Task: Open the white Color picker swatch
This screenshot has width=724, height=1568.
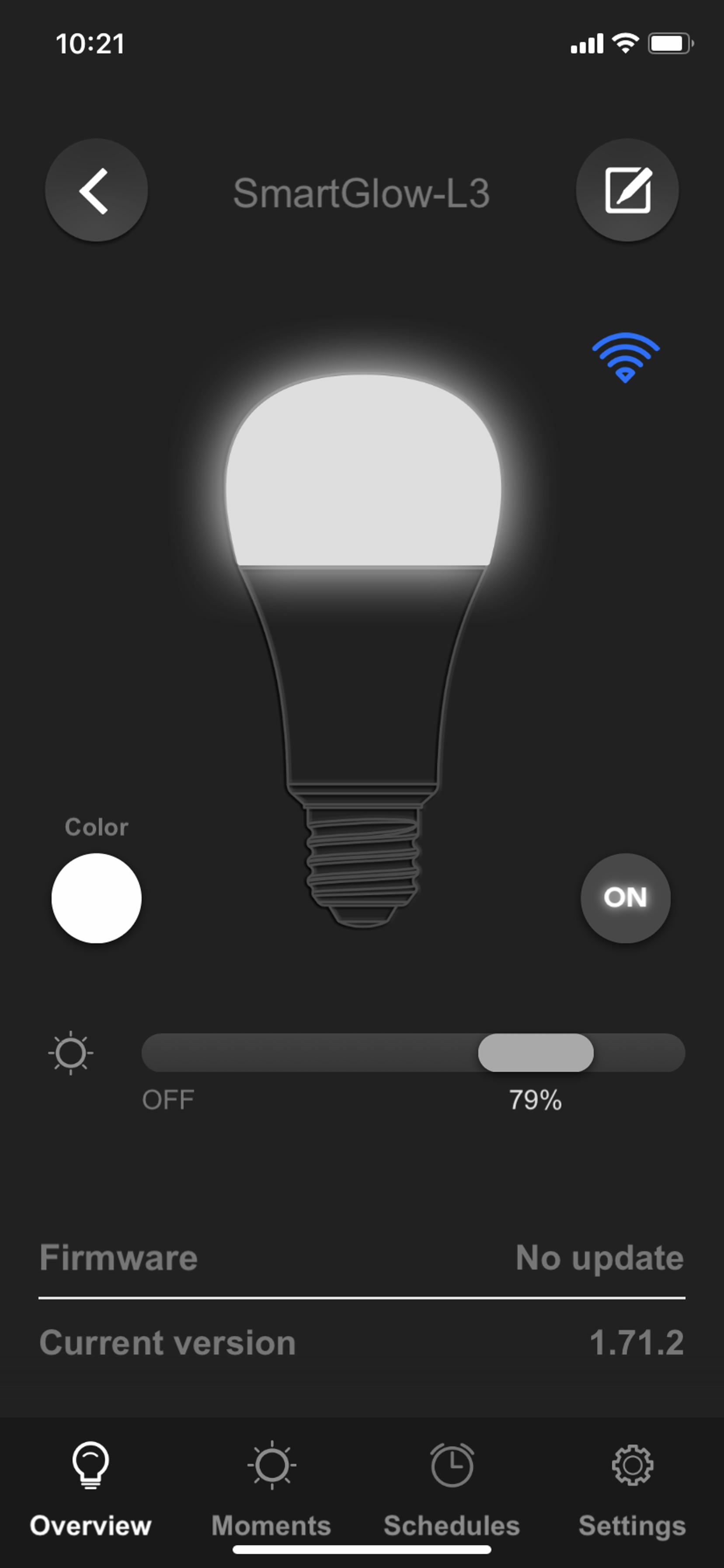Action: (x=96, y=898)
